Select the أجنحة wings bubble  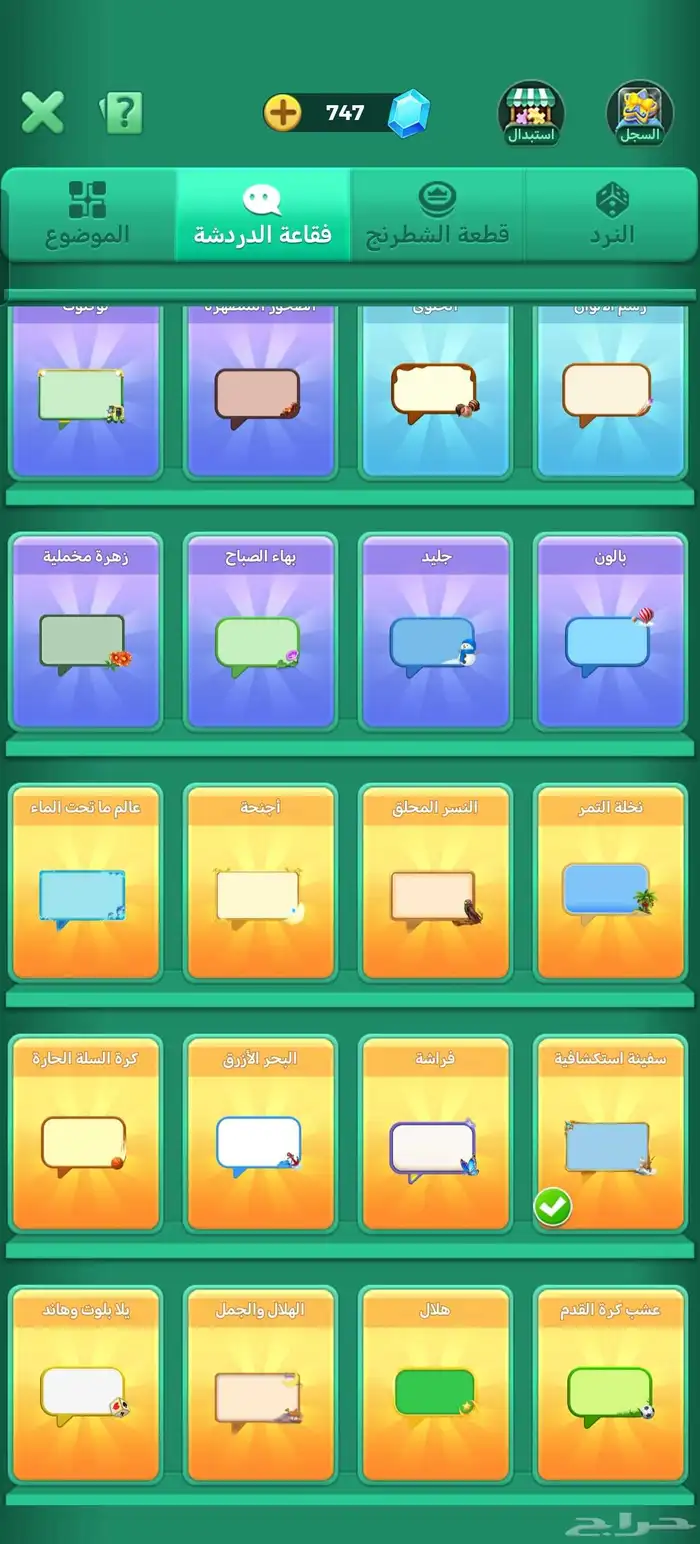pyautogui.click(x=260, y=883)
